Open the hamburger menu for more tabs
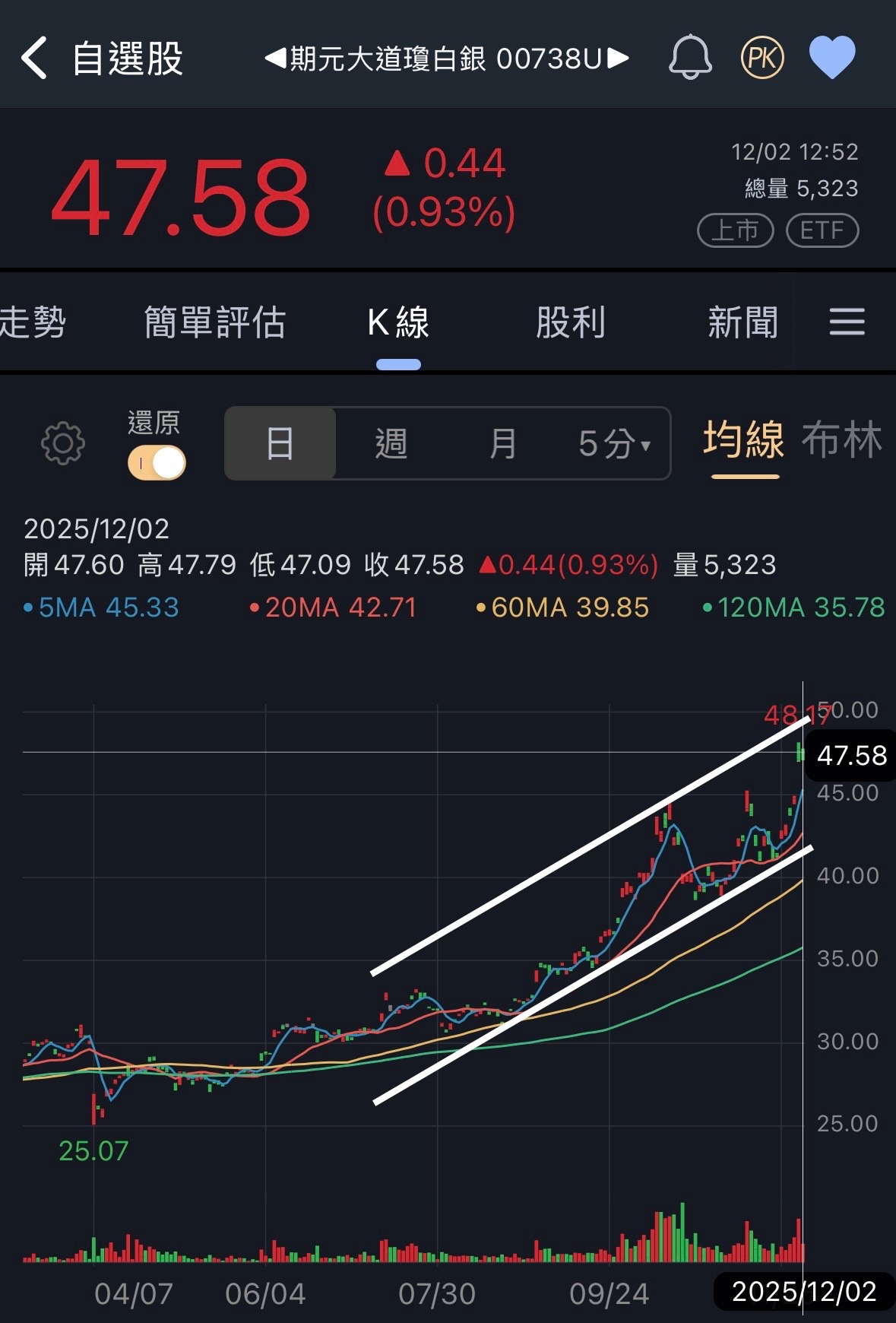Image resolution: width=896 pixels, height=1323 pixels. click(847, 322)
